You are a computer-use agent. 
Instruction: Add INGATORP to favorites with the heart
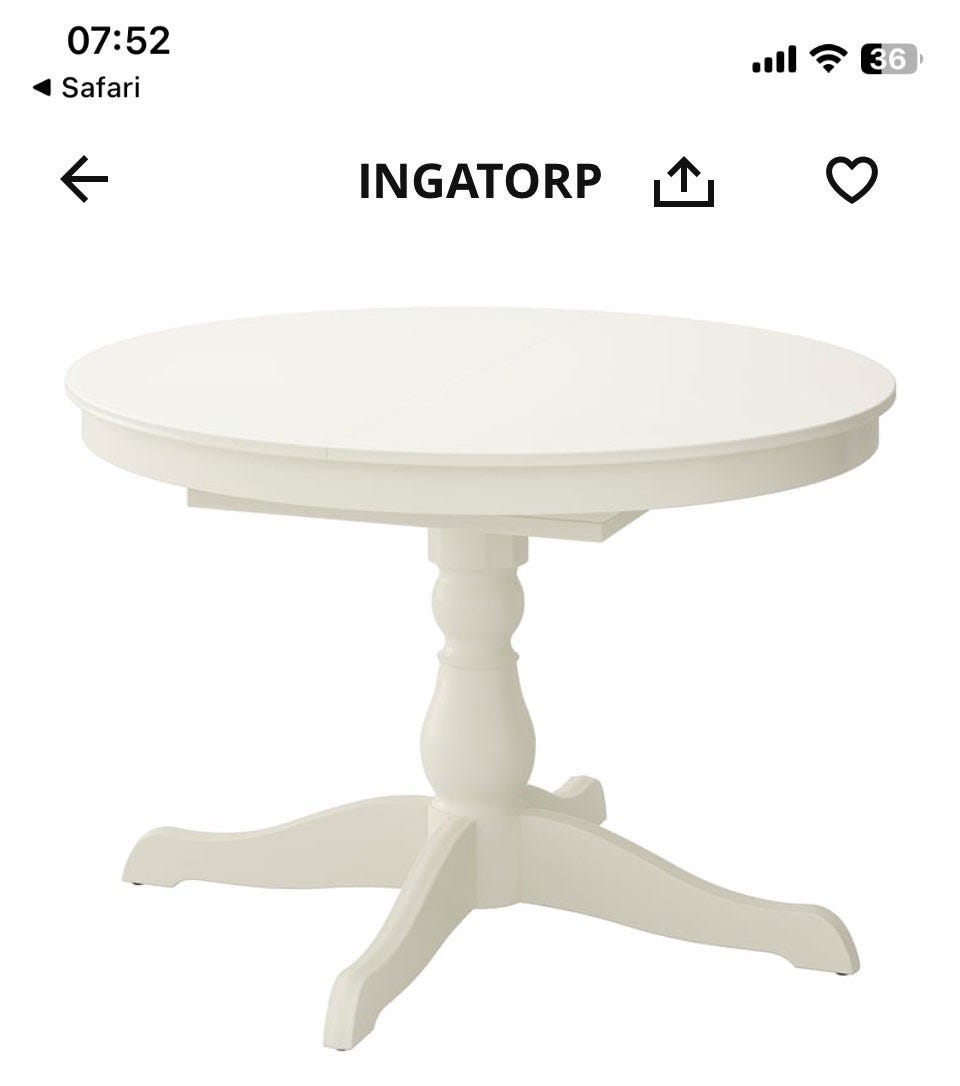(851, 181)
